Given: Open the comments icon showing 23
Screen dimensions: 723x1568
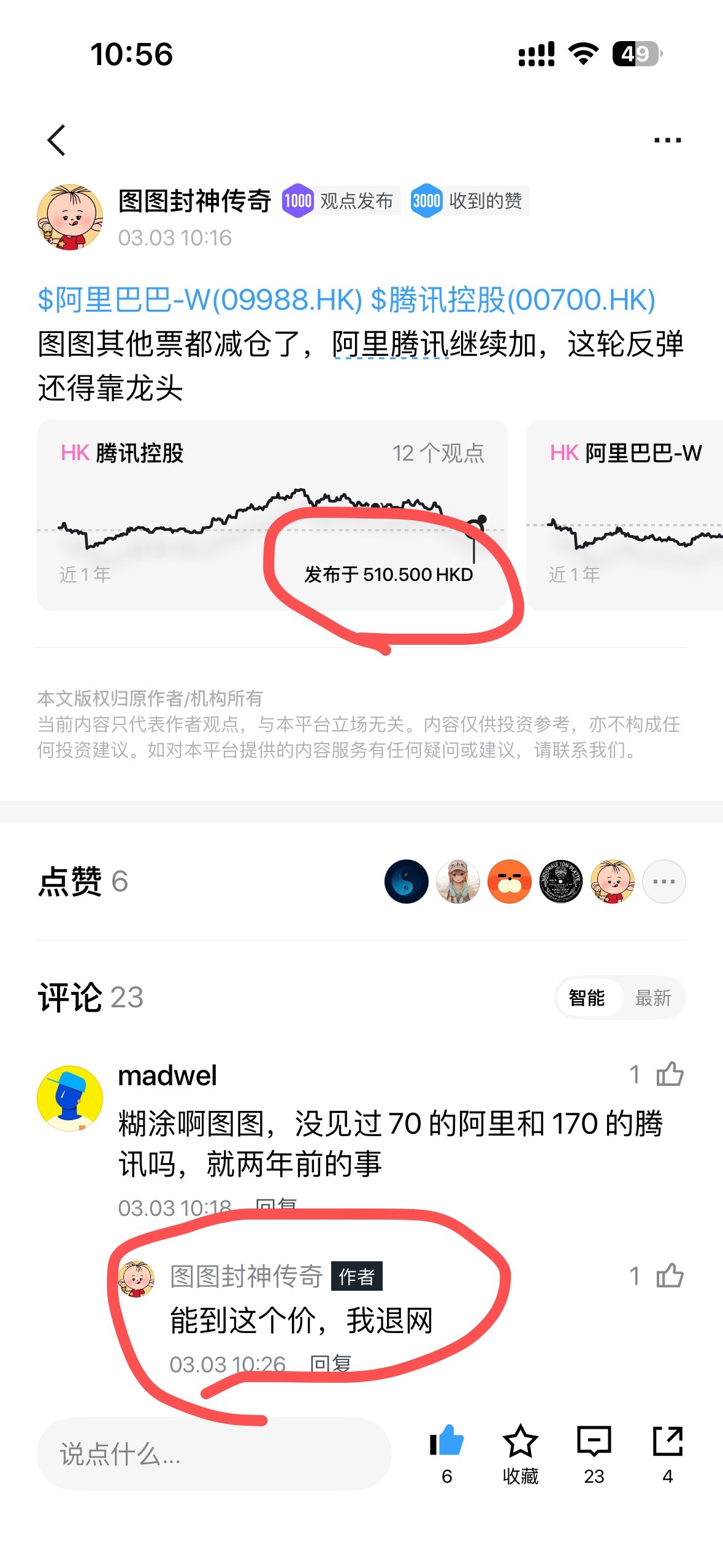Looking at the screenshot, I should point(594,1442).
